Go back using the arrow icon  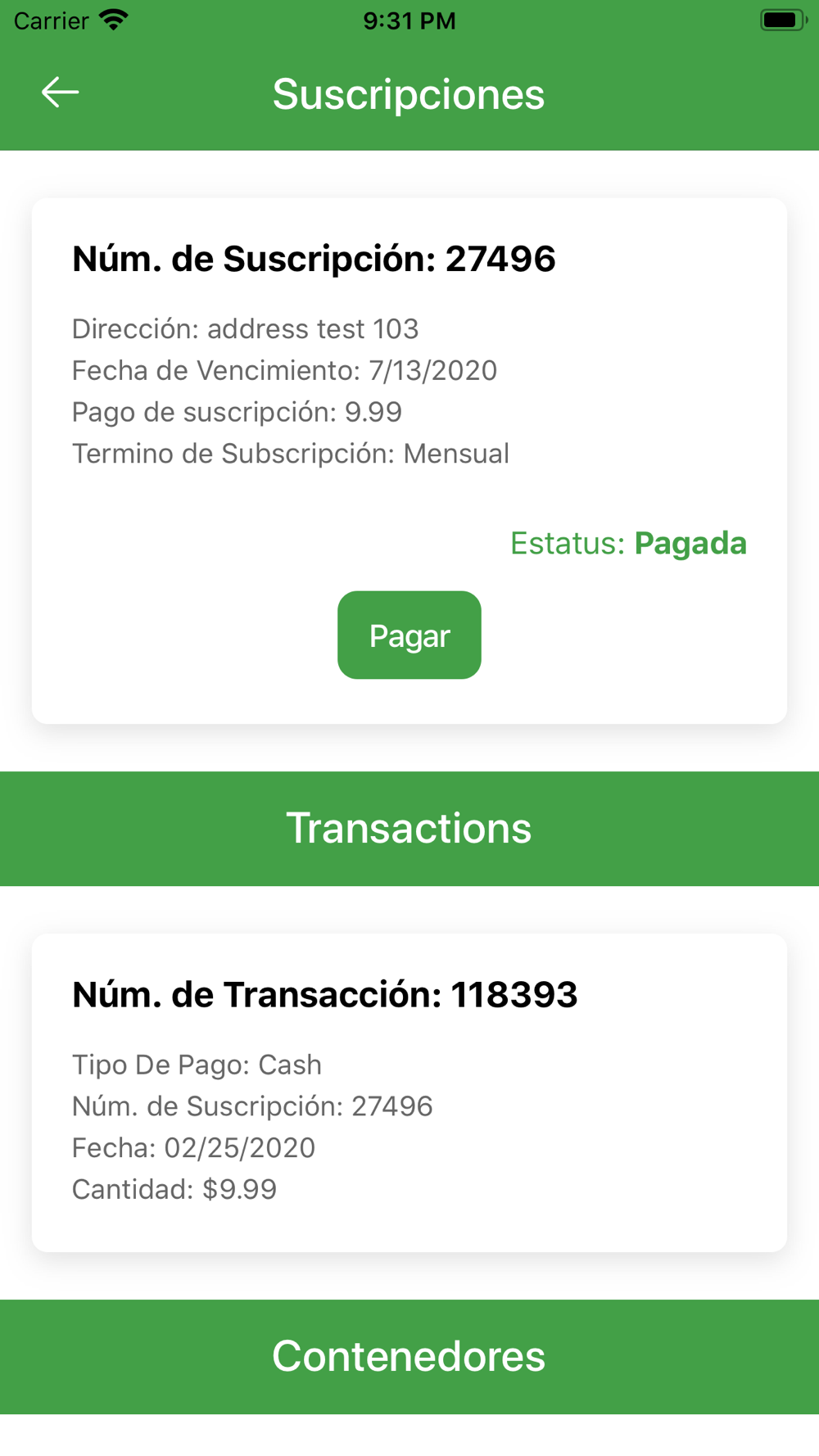pyautogui.click(x=60, y=93)
